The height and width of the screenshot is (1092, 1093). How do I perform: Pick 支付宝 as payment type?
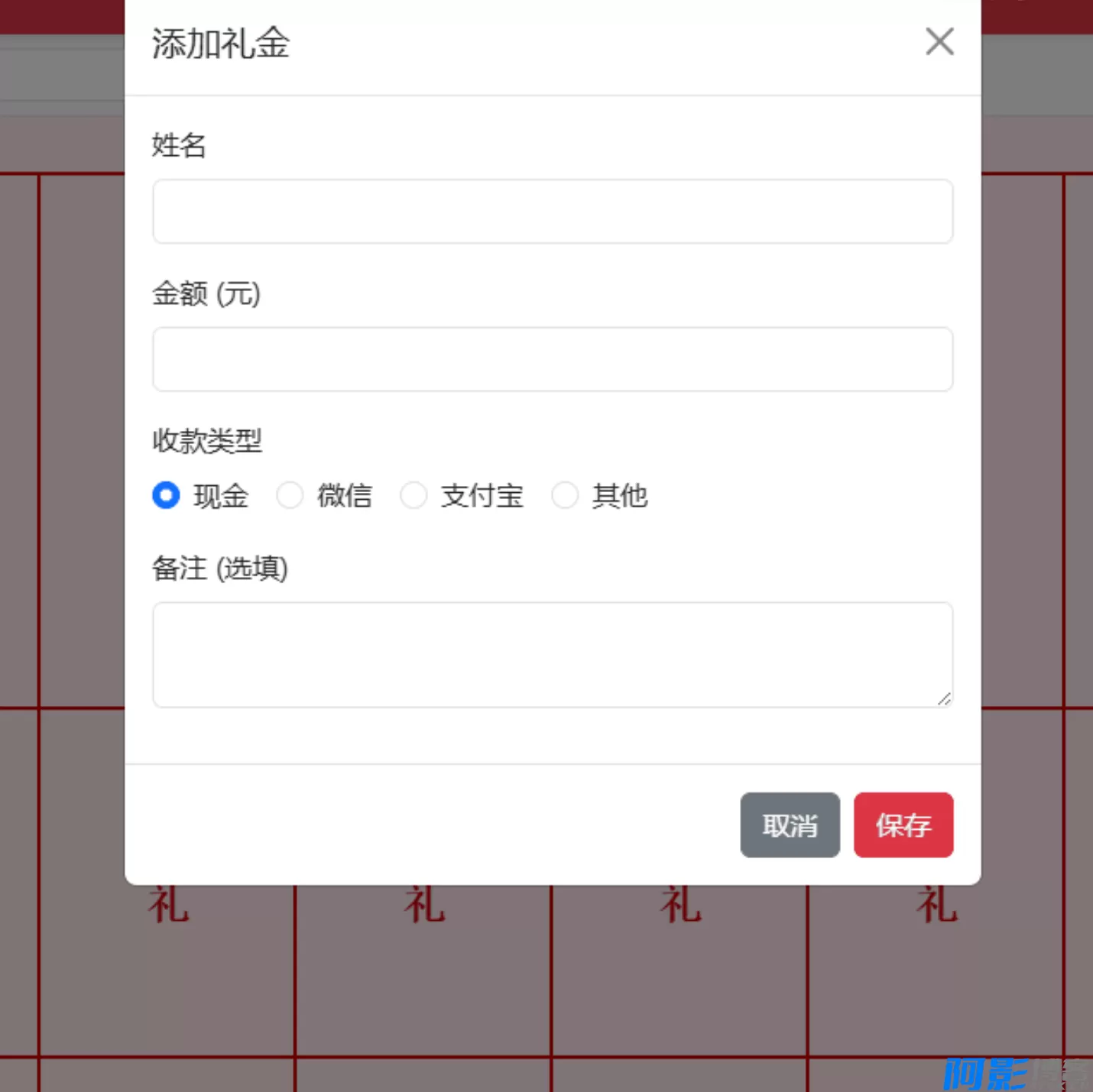[414, 495]
